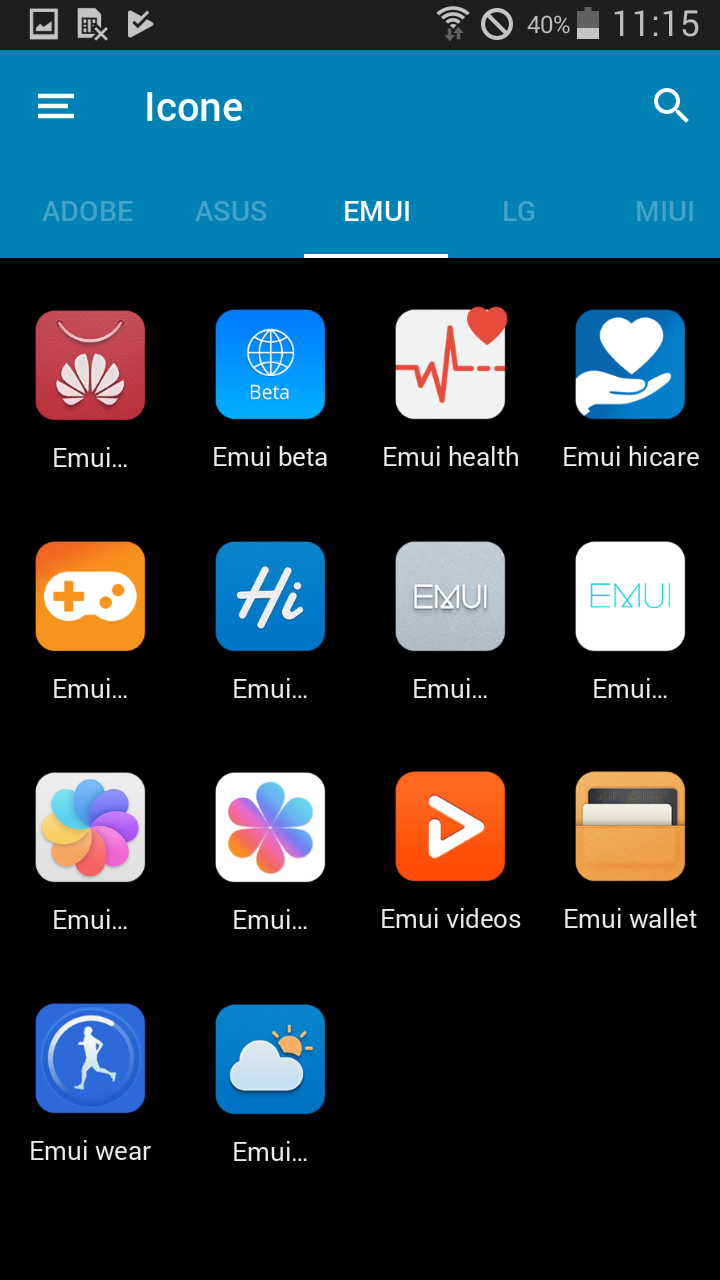720x1280 pixels.
Task: Pick the grey EMUI logo icon
Action: [x=450, y=596]
